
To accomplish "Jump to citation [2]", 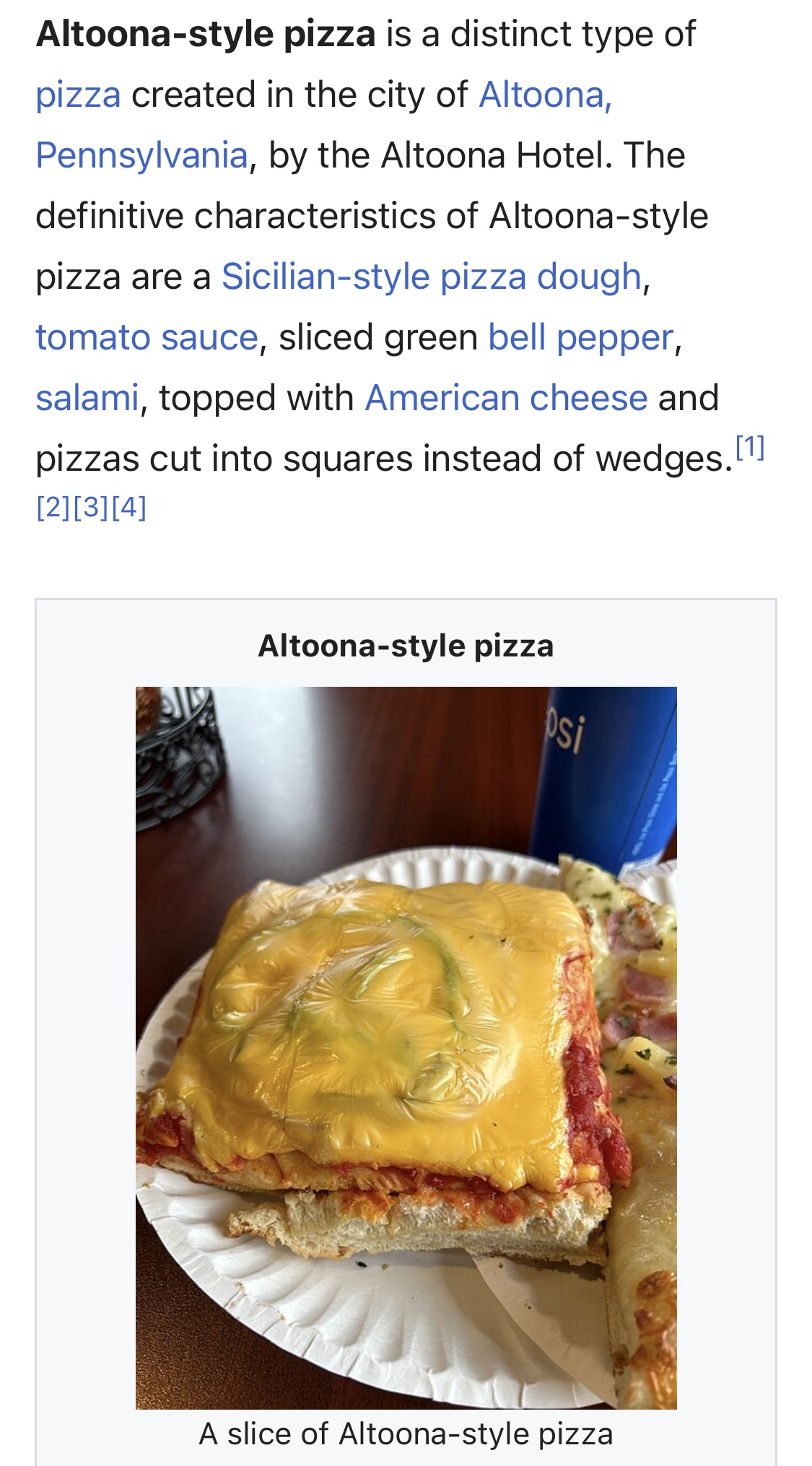I will (x=53, y=507).
